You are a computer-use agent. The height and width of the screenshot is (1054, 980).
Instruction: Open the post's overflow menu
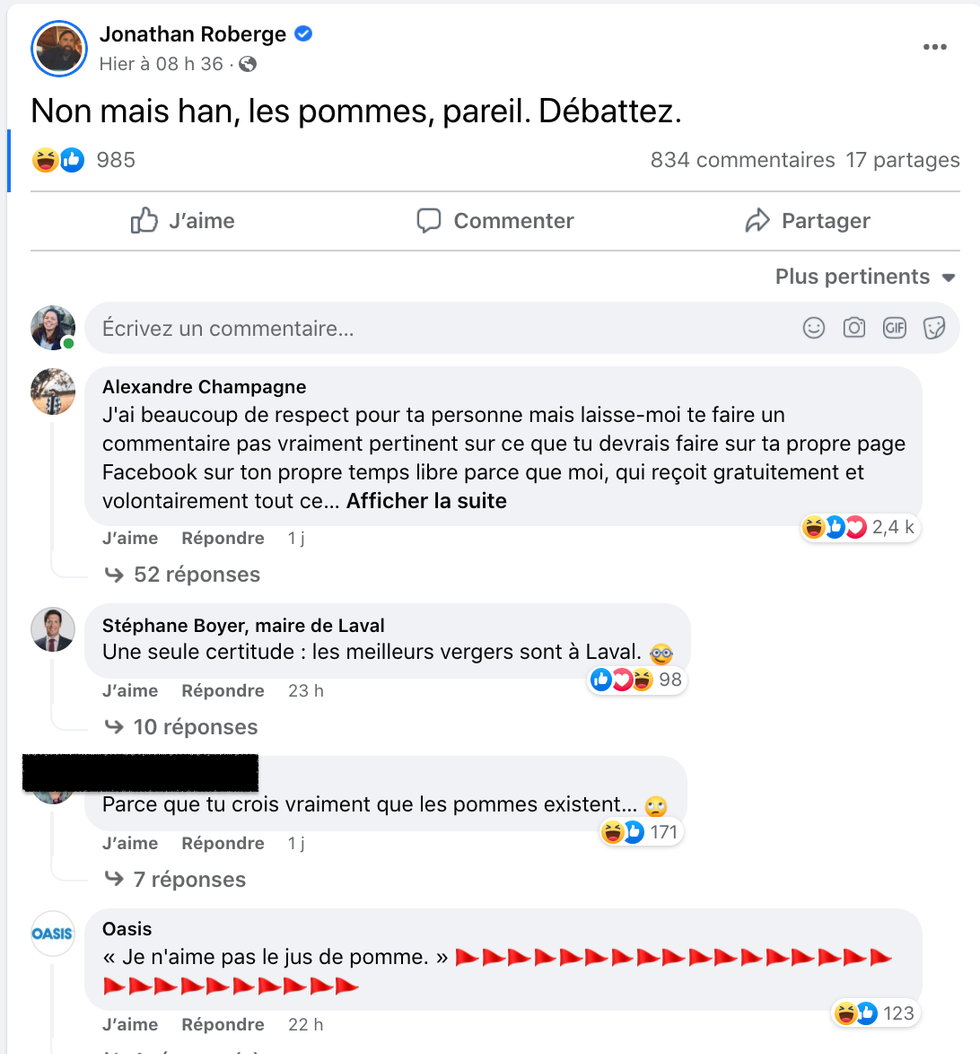(x=934, y=47)
